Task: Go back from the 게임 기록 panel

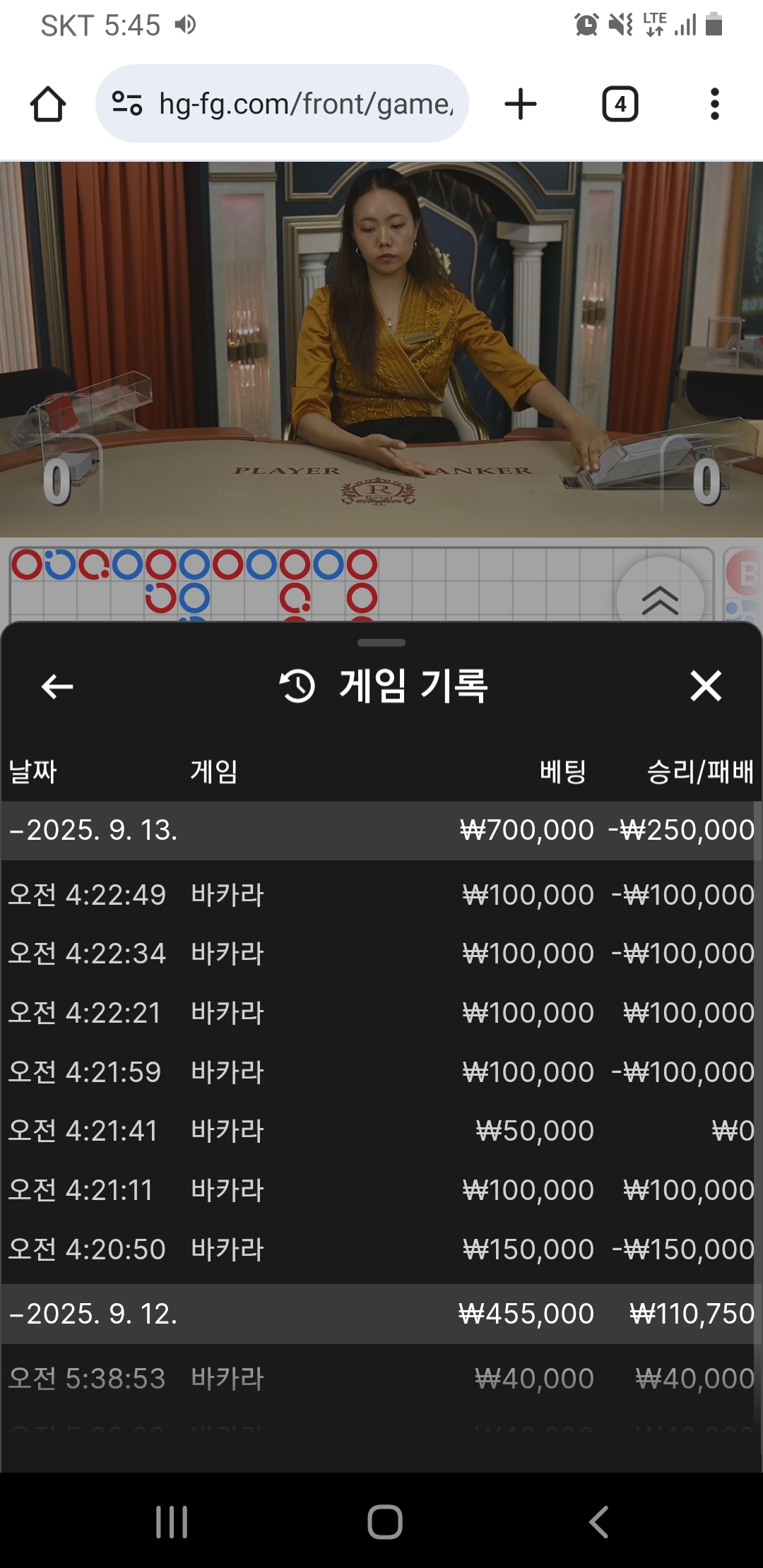Action: (x=57, y=686)
